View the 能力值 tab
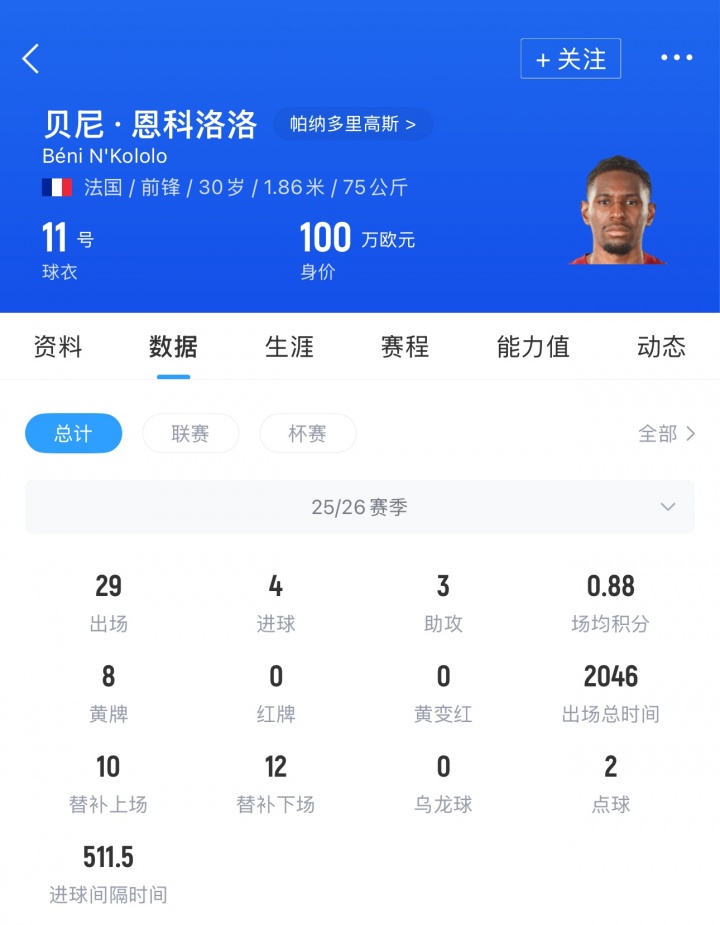 pos(533,347)
